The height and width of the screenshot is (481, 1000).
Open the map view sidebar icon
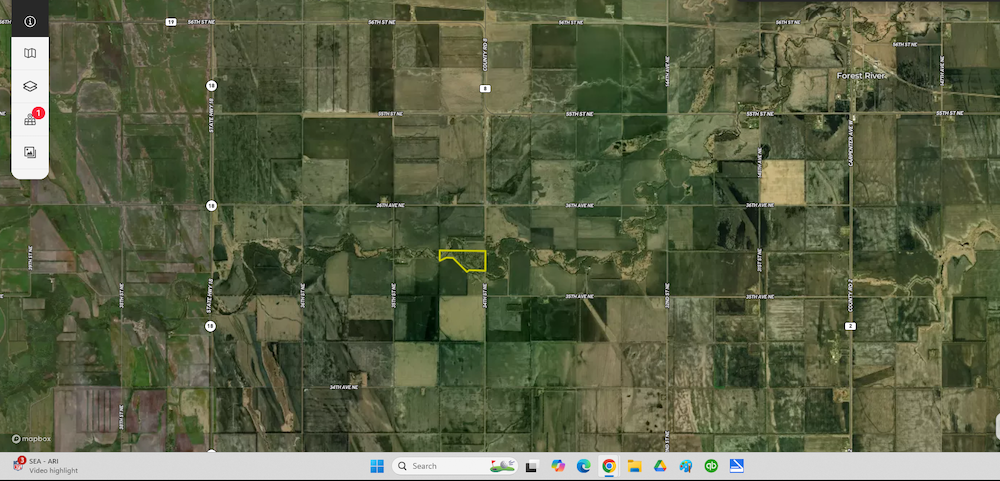pyautogui.click(x=30, y=53)
